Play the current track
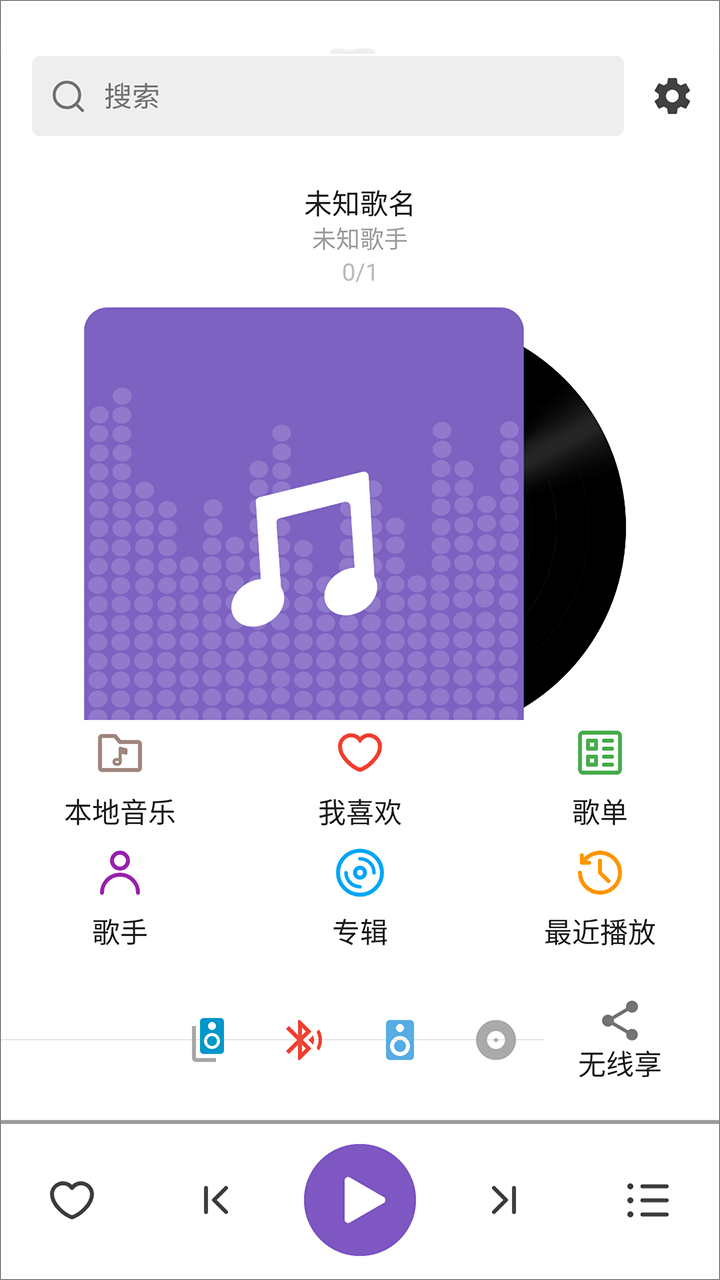The height and width of the screenshot is (1280, 720). (360, 1200)
